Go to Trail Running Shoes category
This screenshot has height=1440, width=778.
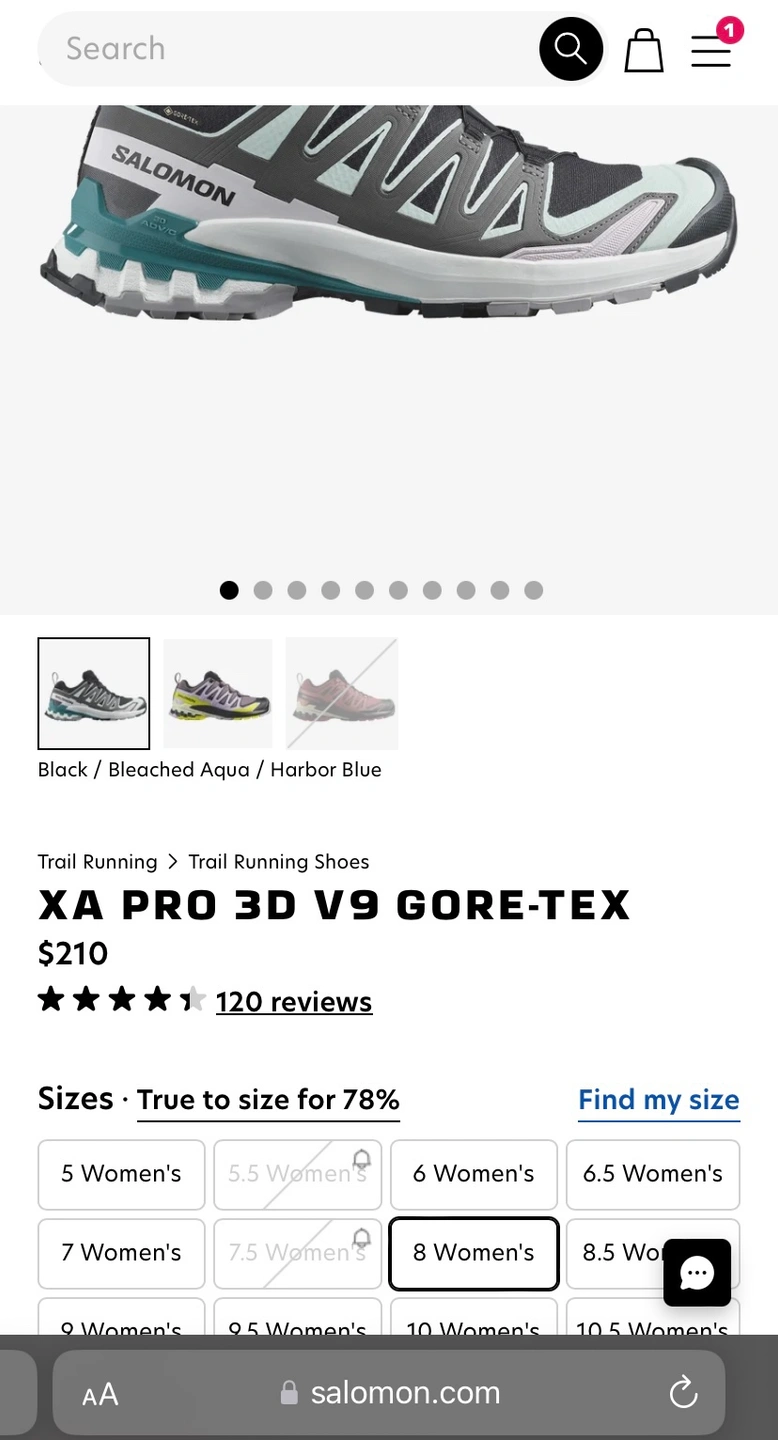pos(279,862)
